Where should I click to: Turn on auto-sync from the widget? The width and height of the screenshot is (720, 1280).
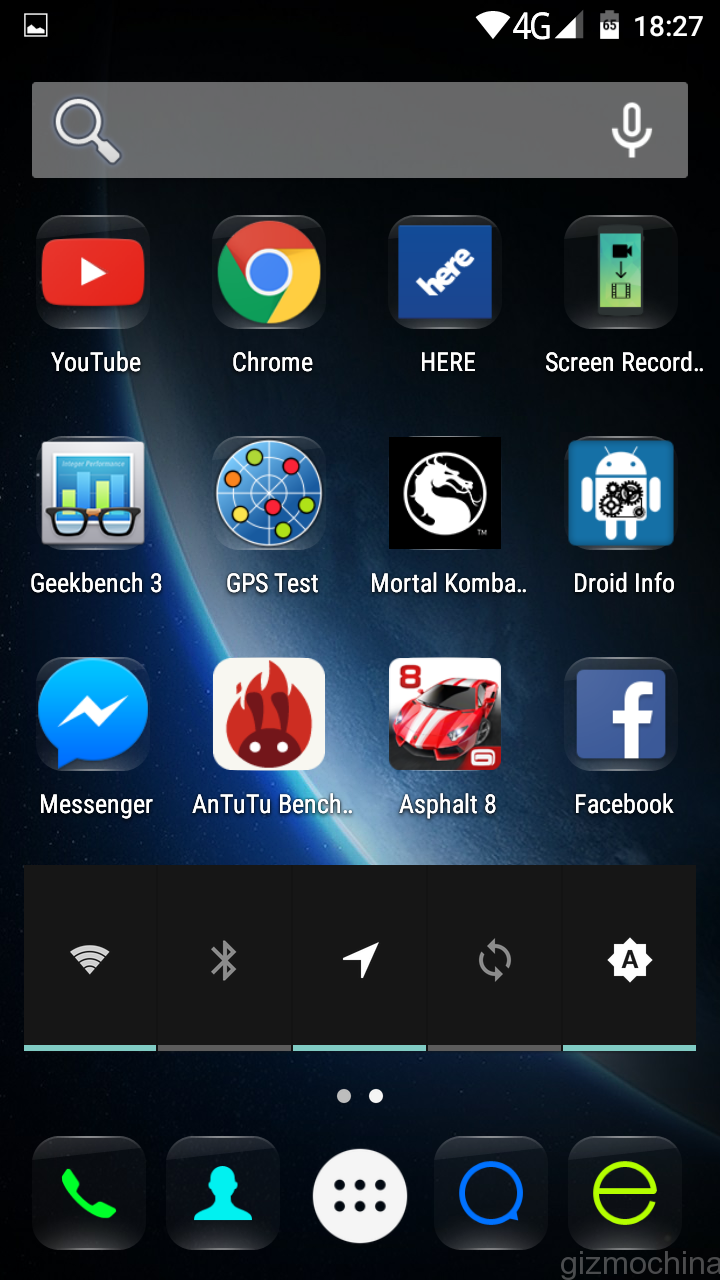494,960
